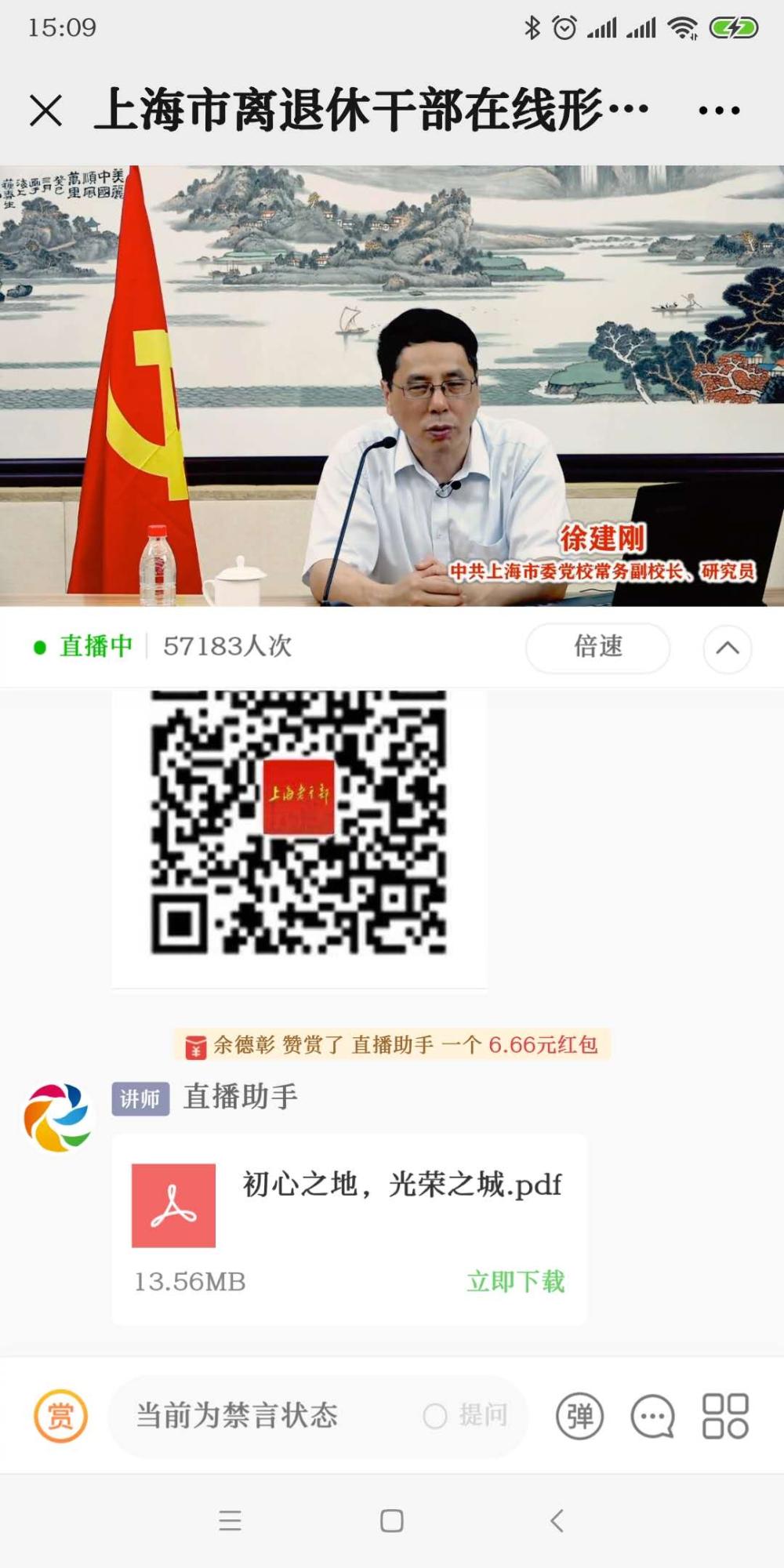
Task: Tap the live video player
Action: pos(392,385)
